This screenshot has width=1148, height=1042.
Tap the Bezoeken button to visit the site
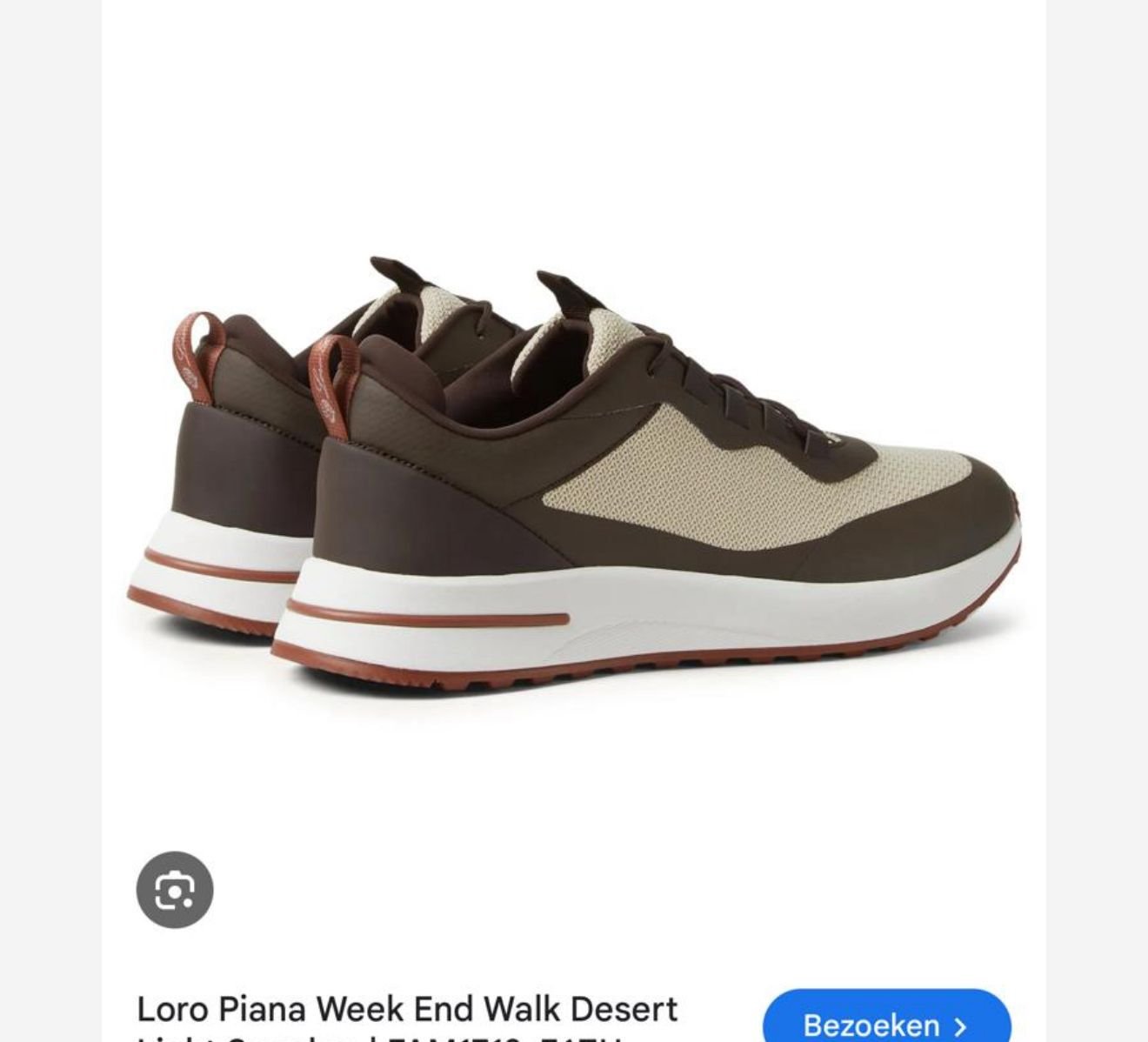886,1022
